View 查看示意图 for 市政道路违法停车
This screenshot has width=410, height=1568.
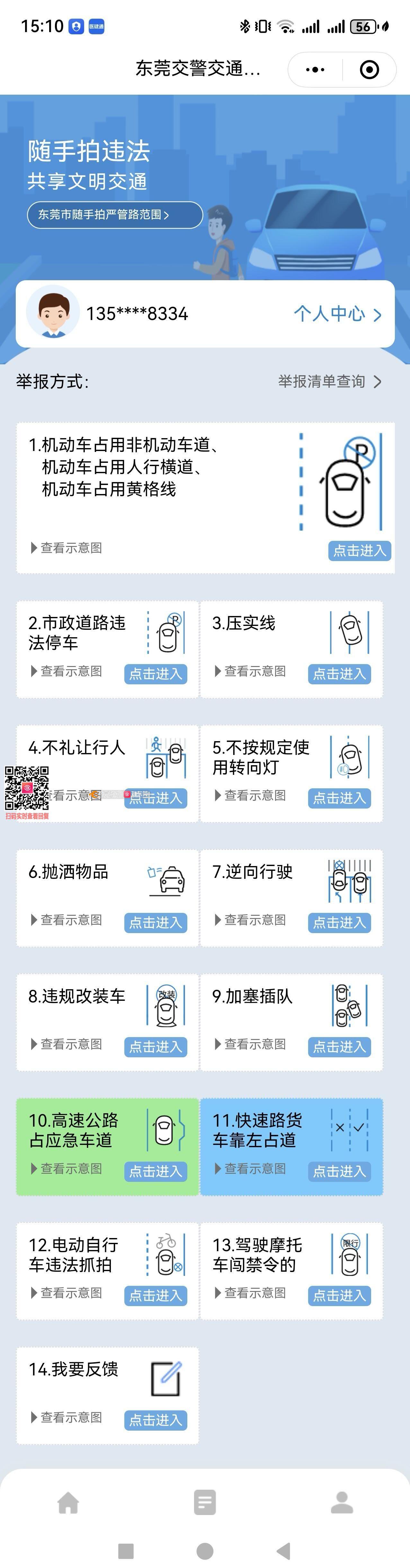67,671
